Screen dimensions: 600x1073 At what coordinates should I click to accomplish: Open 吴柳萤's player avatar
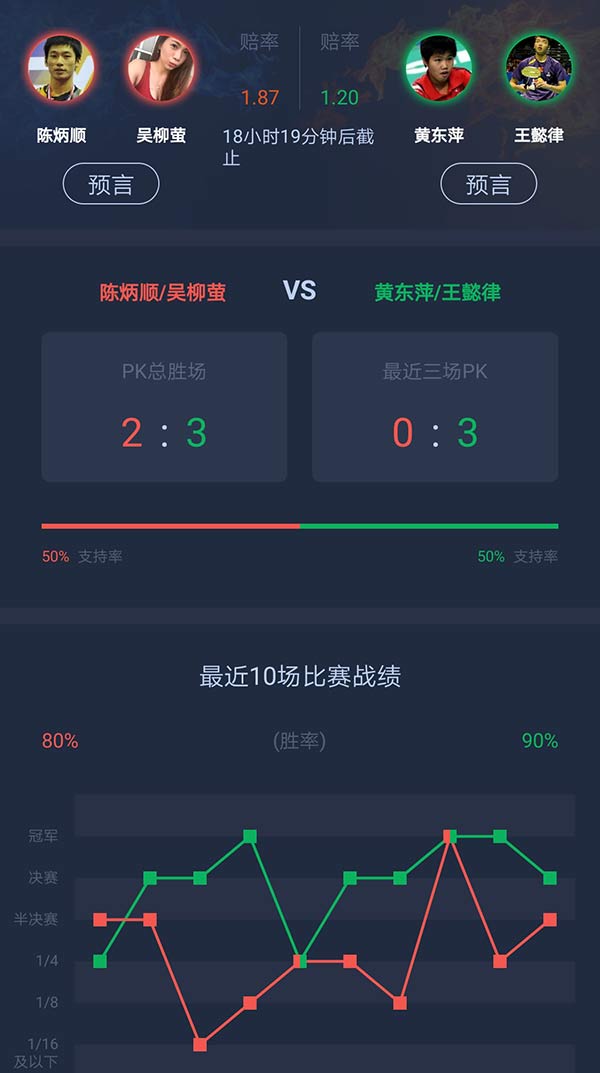[161, 69]
